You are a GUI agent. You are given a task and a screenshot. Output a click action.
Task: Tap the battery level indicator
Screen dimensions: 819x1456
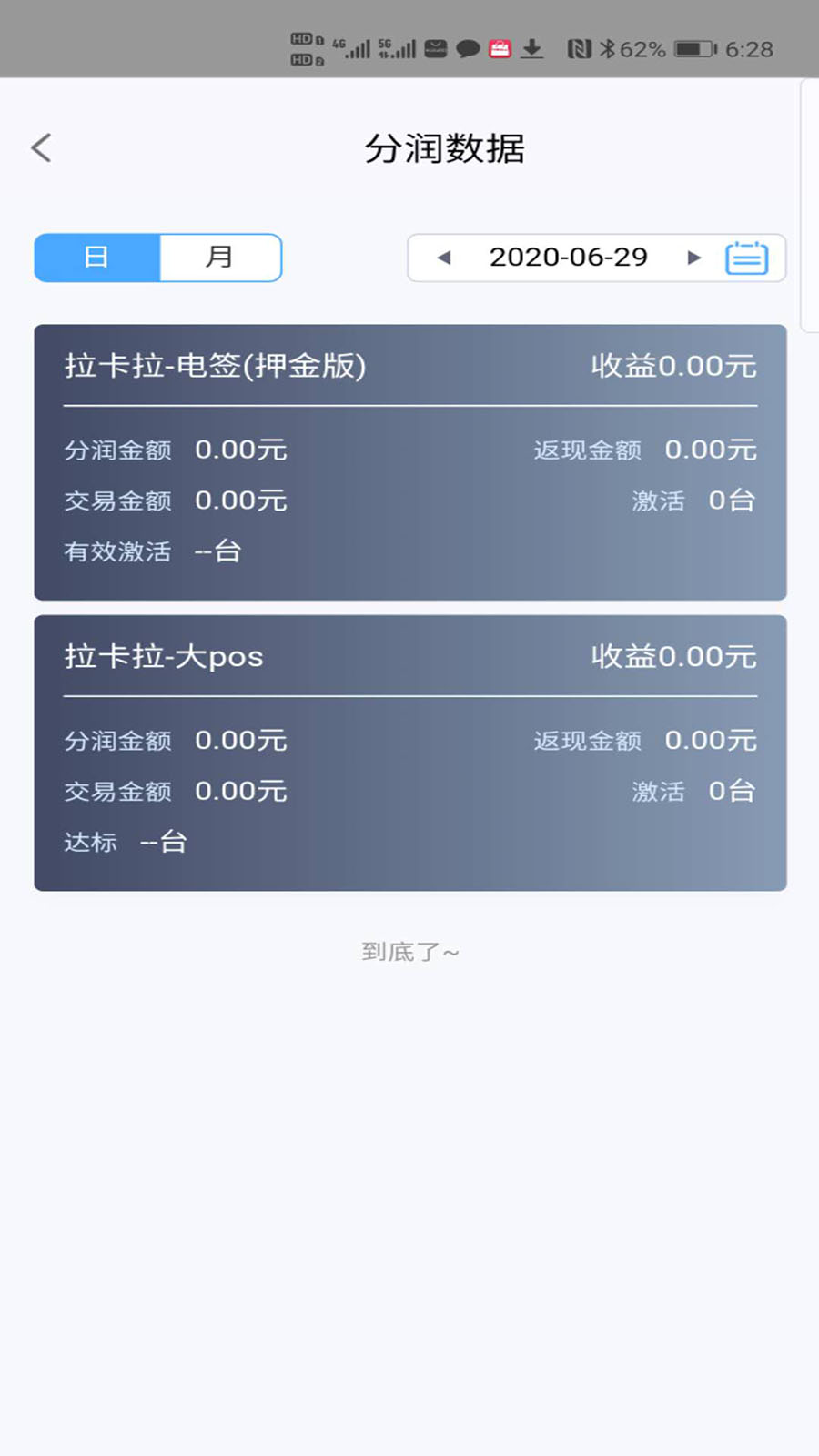tap(692, 47)
